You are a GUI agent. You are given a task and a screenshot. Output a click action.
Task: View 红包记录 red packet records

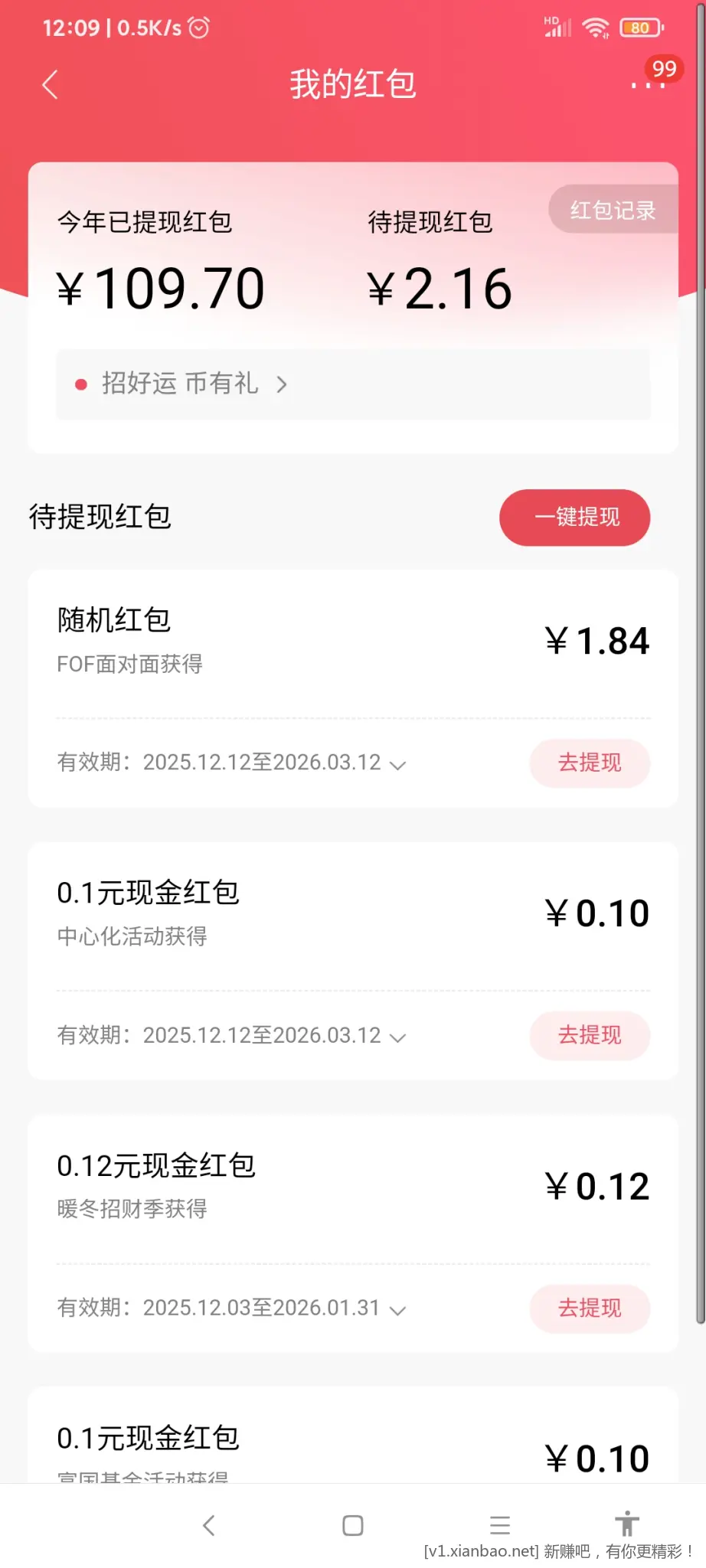[611, 209]
